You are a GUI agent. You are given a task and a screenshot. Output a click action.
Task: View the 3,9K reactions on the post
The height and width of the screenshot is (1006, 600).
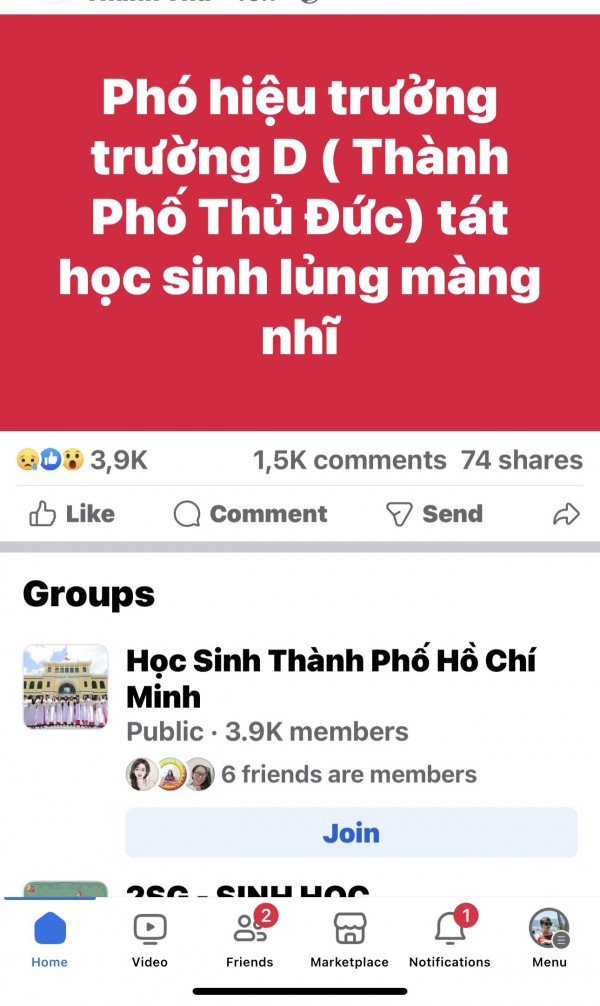click(x=82, y=460)
